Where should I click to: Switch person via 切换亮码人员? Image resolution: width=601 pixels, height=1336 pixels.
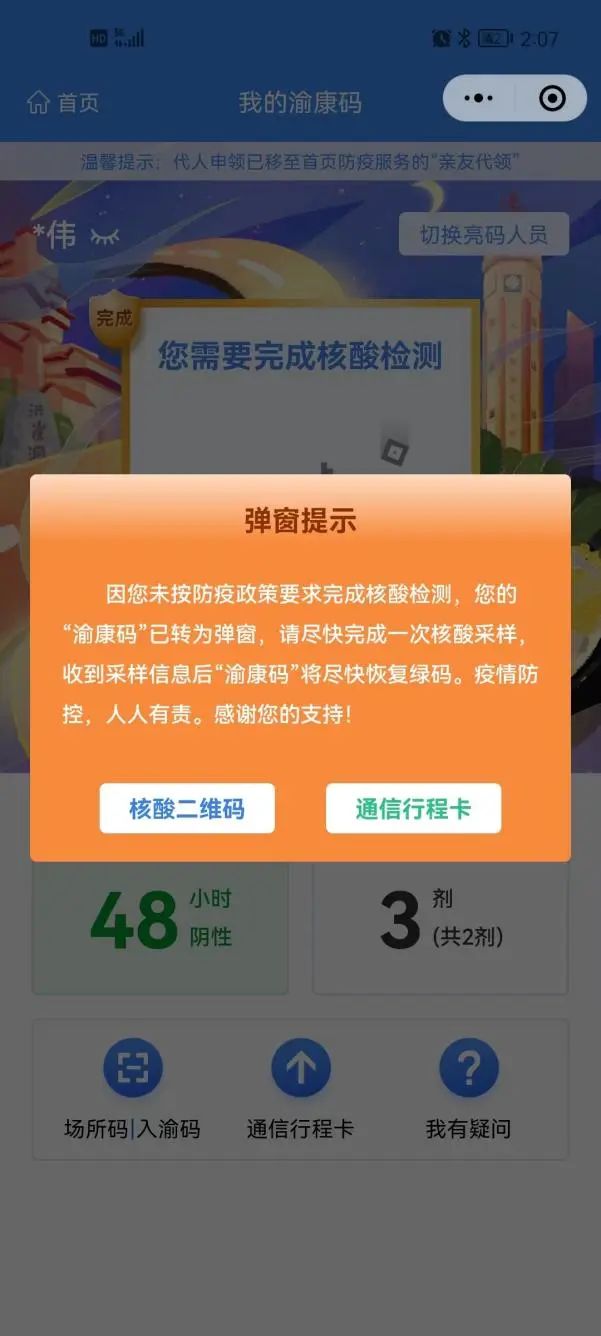point(483,235)
